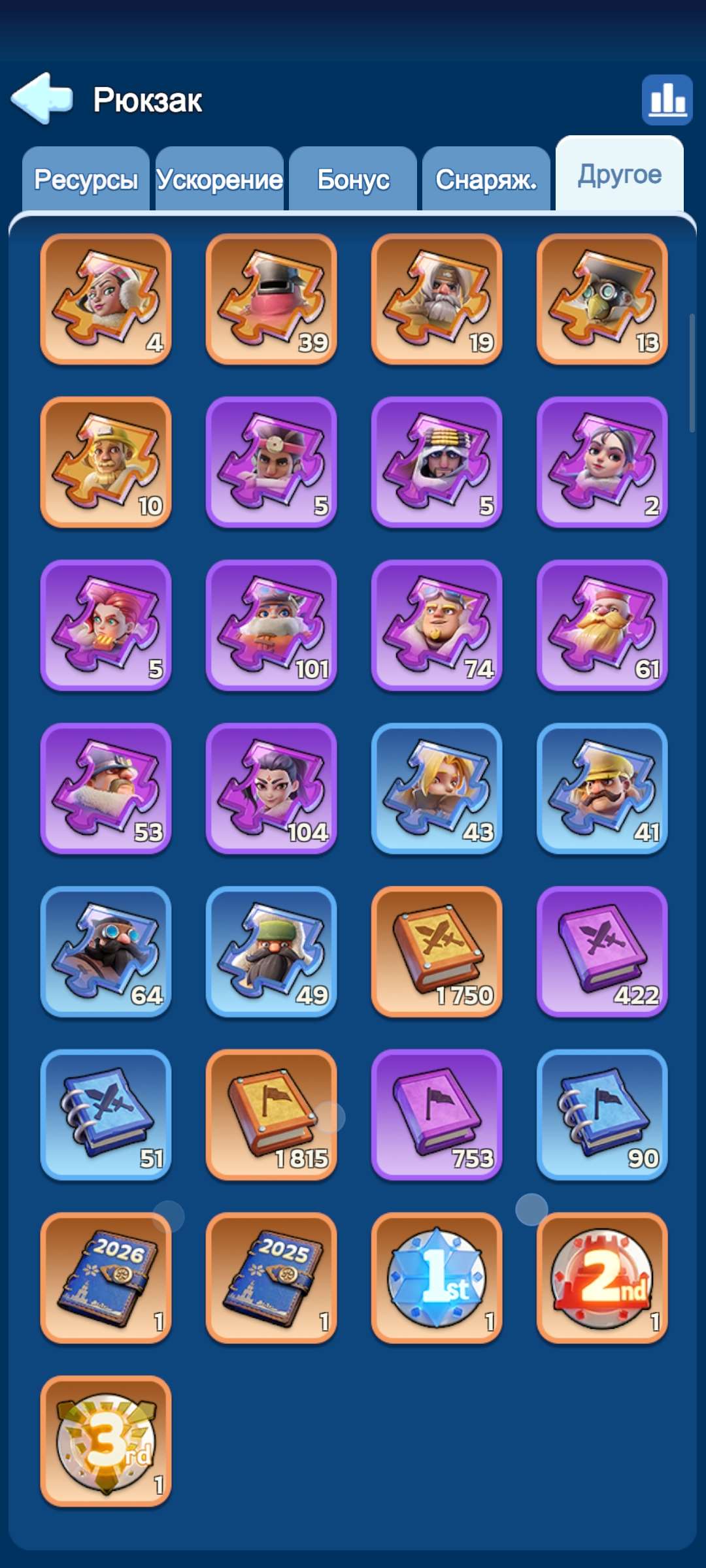Open the hero shard with 101 pieces

271,625
